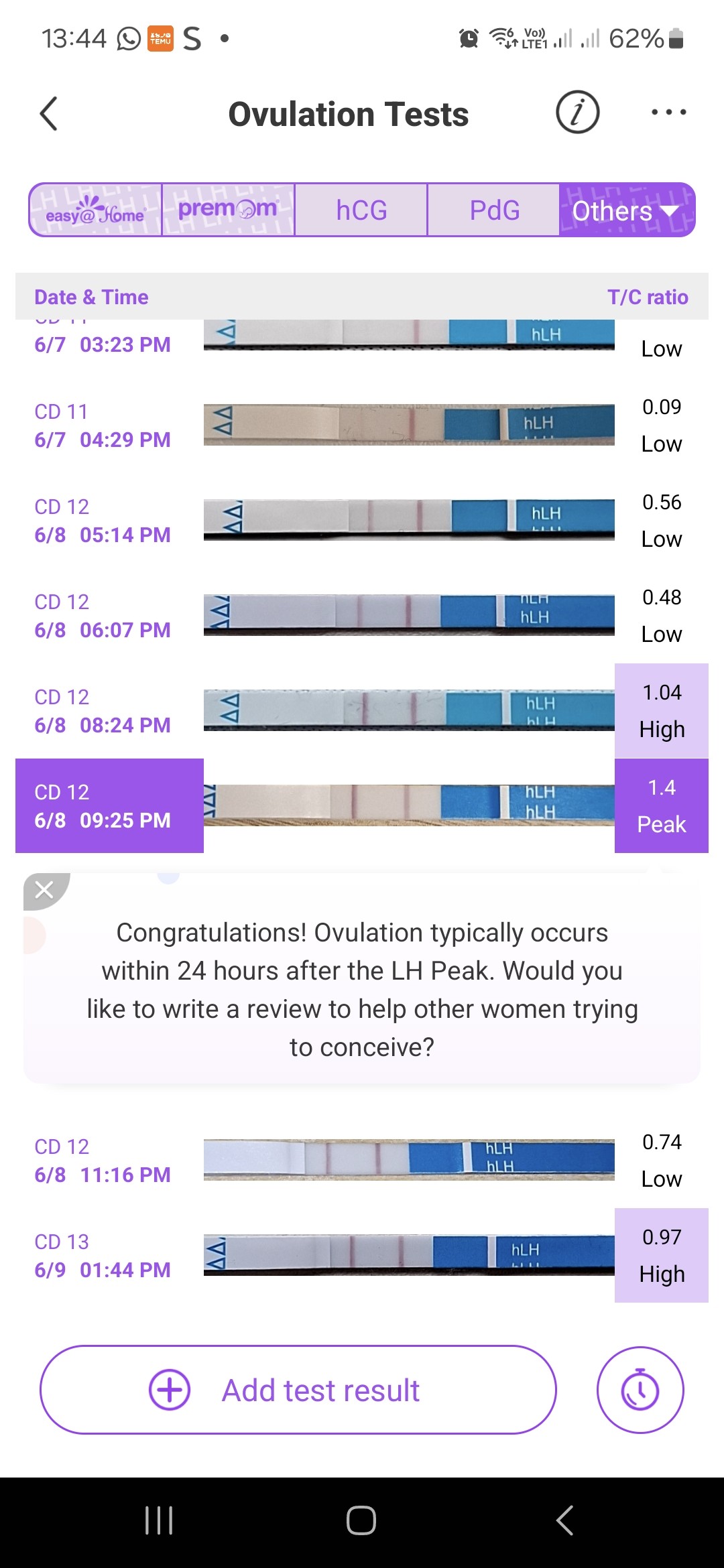Open the info icon

577,113
